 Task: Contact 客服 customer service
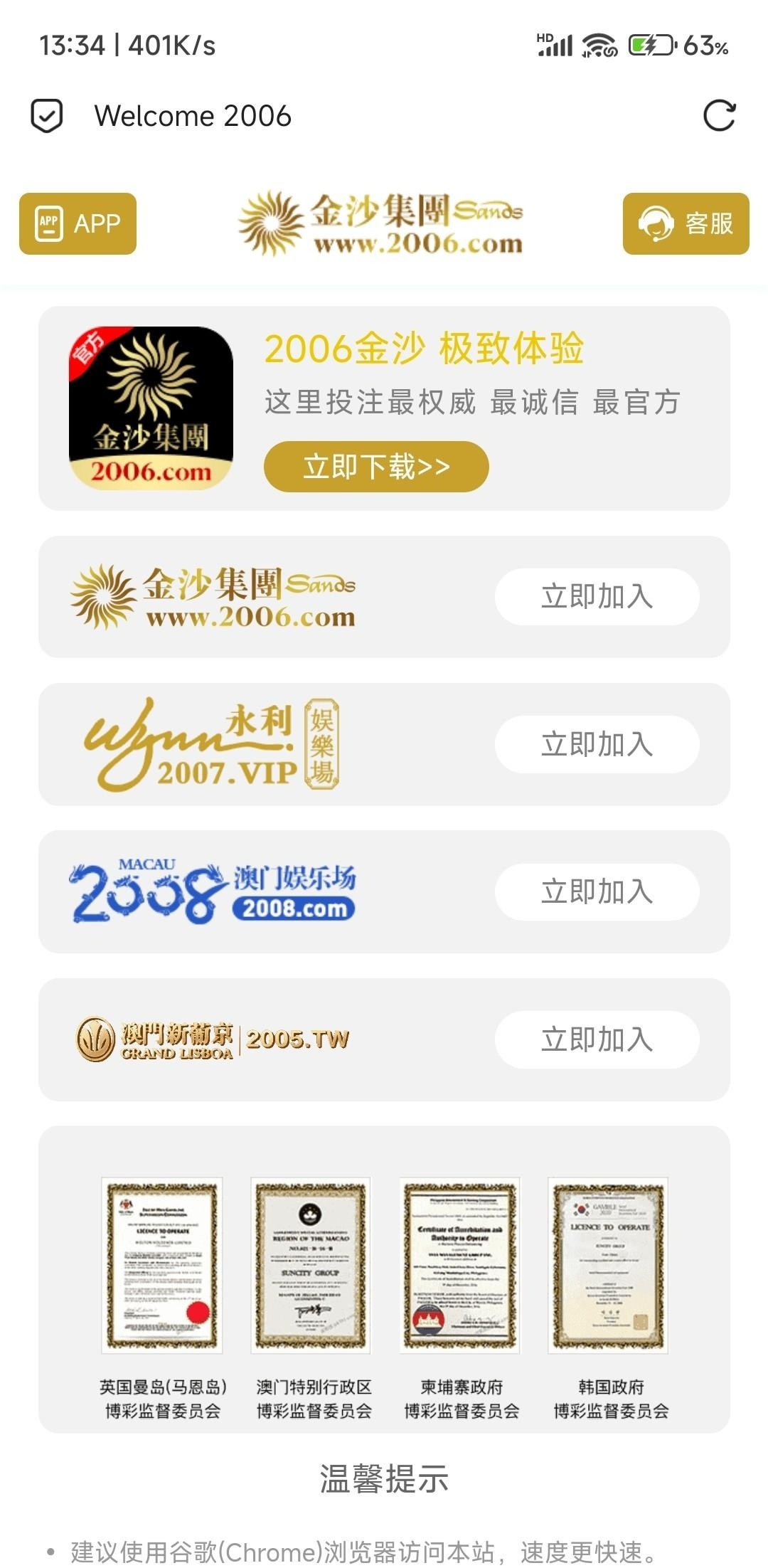(x=686, y=223)
